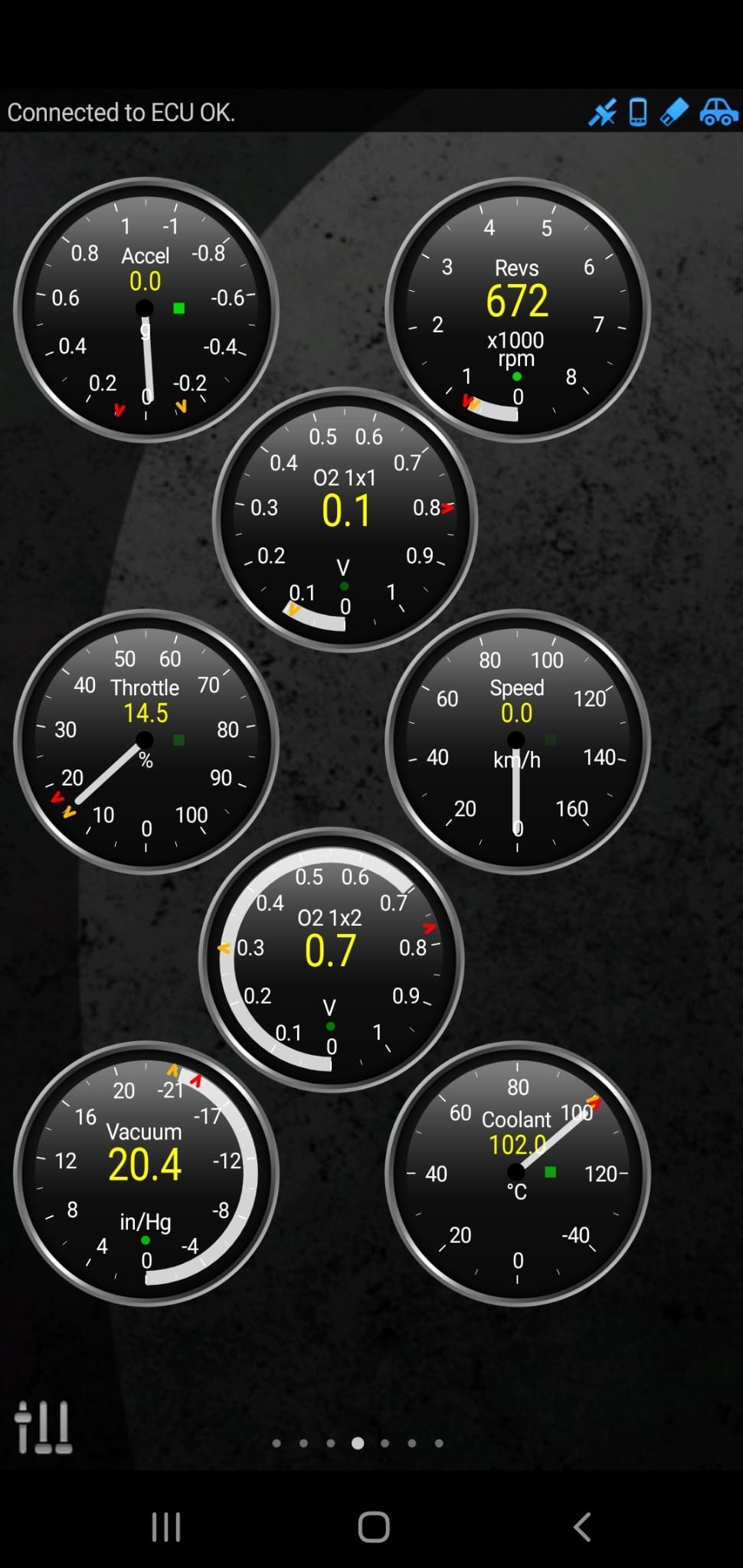Tap the Coolant temperature gauge
This screenshot has width=743, height=1568.
coord(517,1173)
